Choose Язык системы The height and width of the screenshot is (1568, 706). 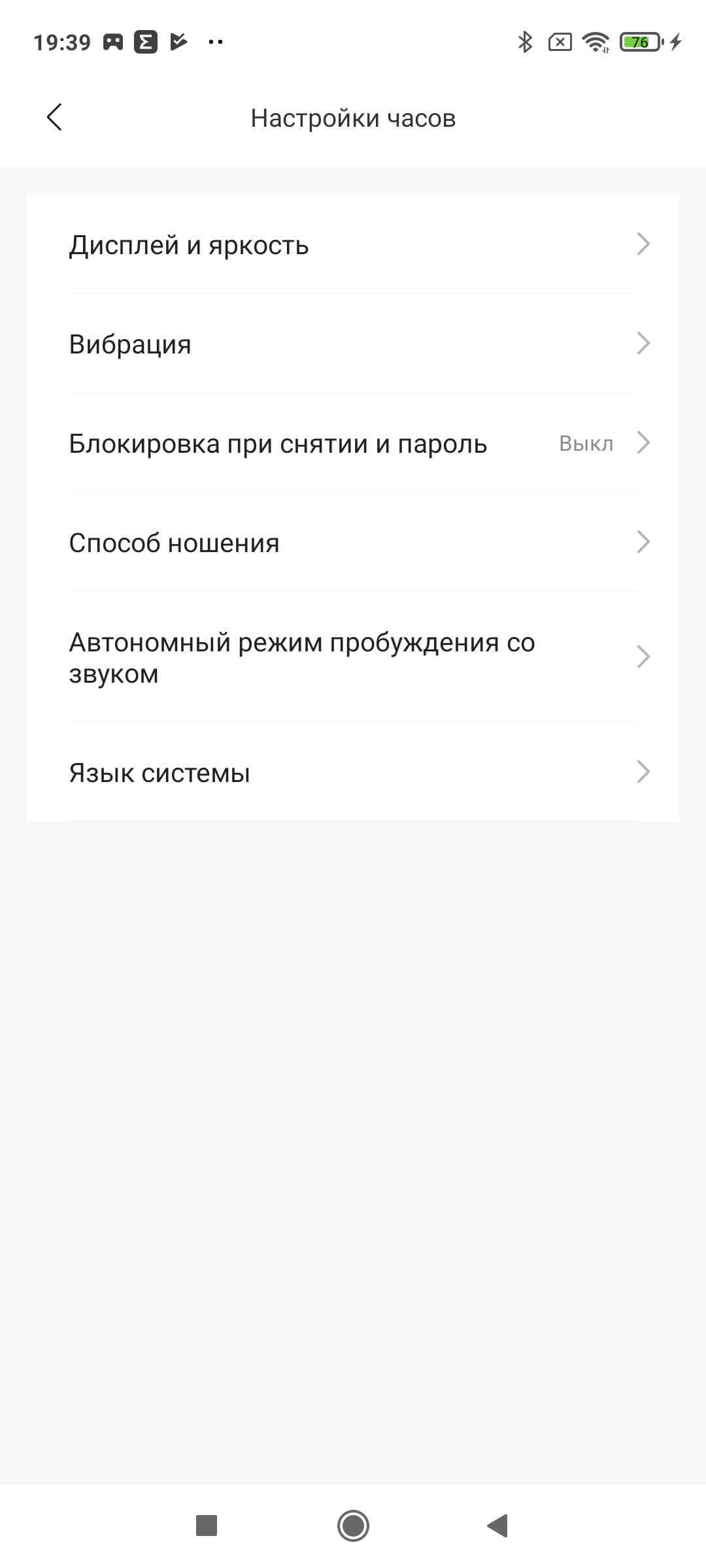point(353,773)
